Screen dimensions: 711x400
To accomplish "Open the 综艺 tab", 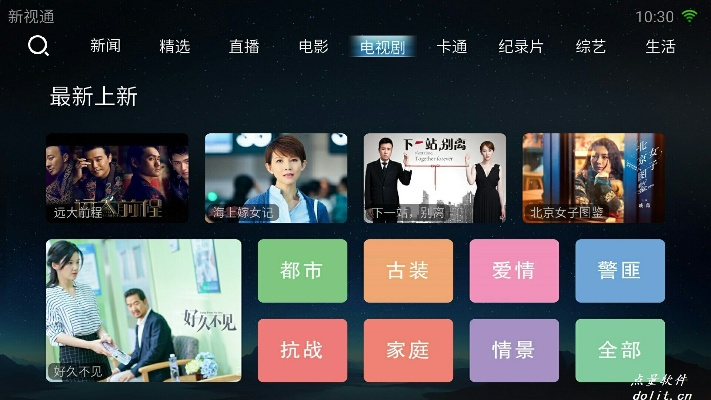I will click(x=591, y=46).
